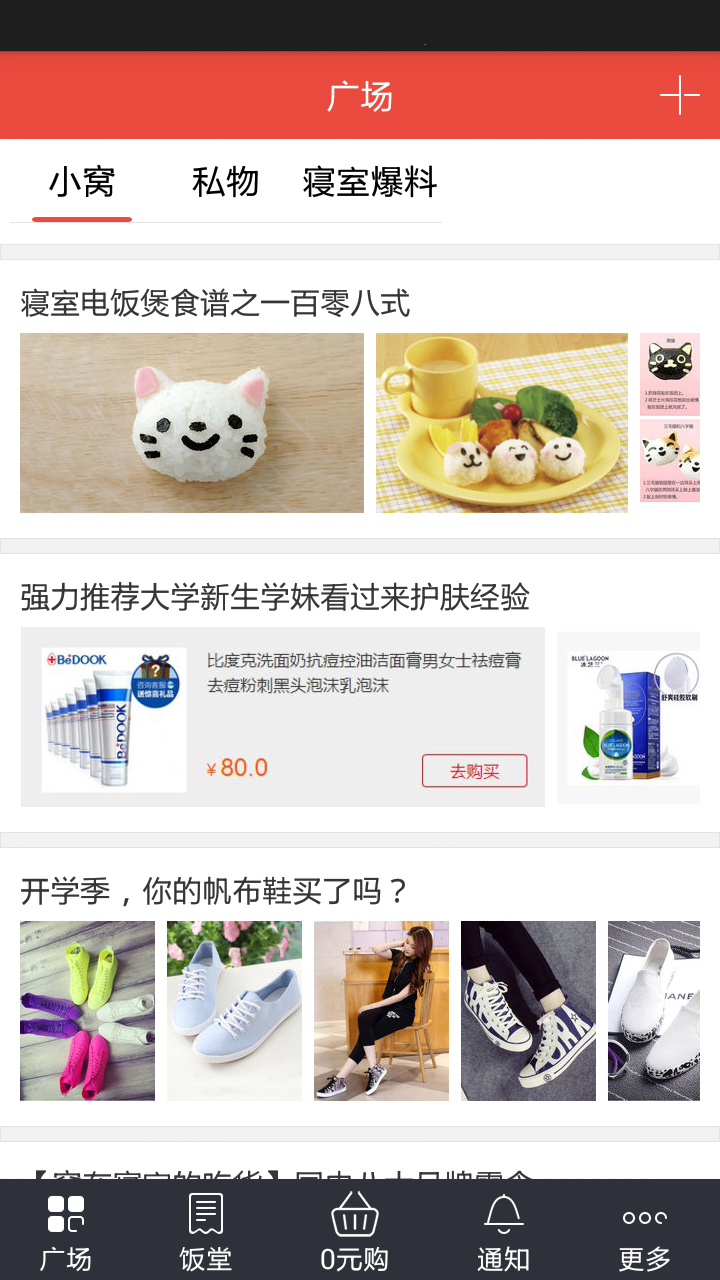View the neon colored sneakers photo
Screen dimensions: 720x1280
pyautogui.click(x=88, y=1010)
